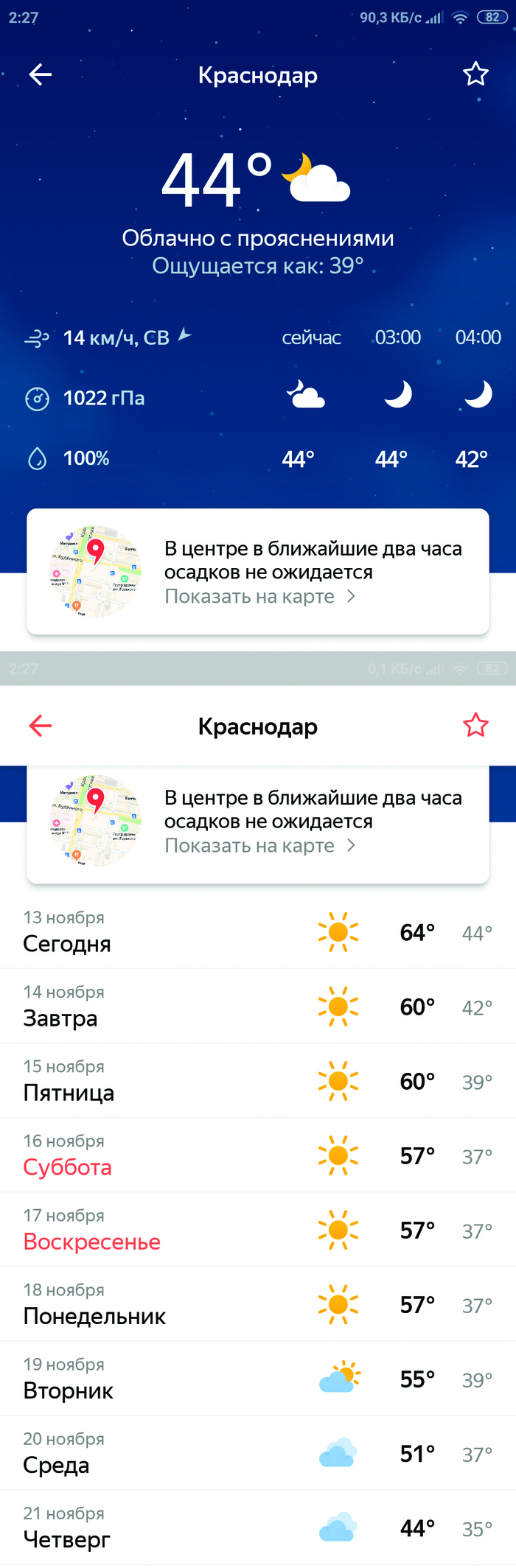This screenshot has height=1568, width=516.
Task: Go back using the red arrow
Action: click(x=41, y=726)
